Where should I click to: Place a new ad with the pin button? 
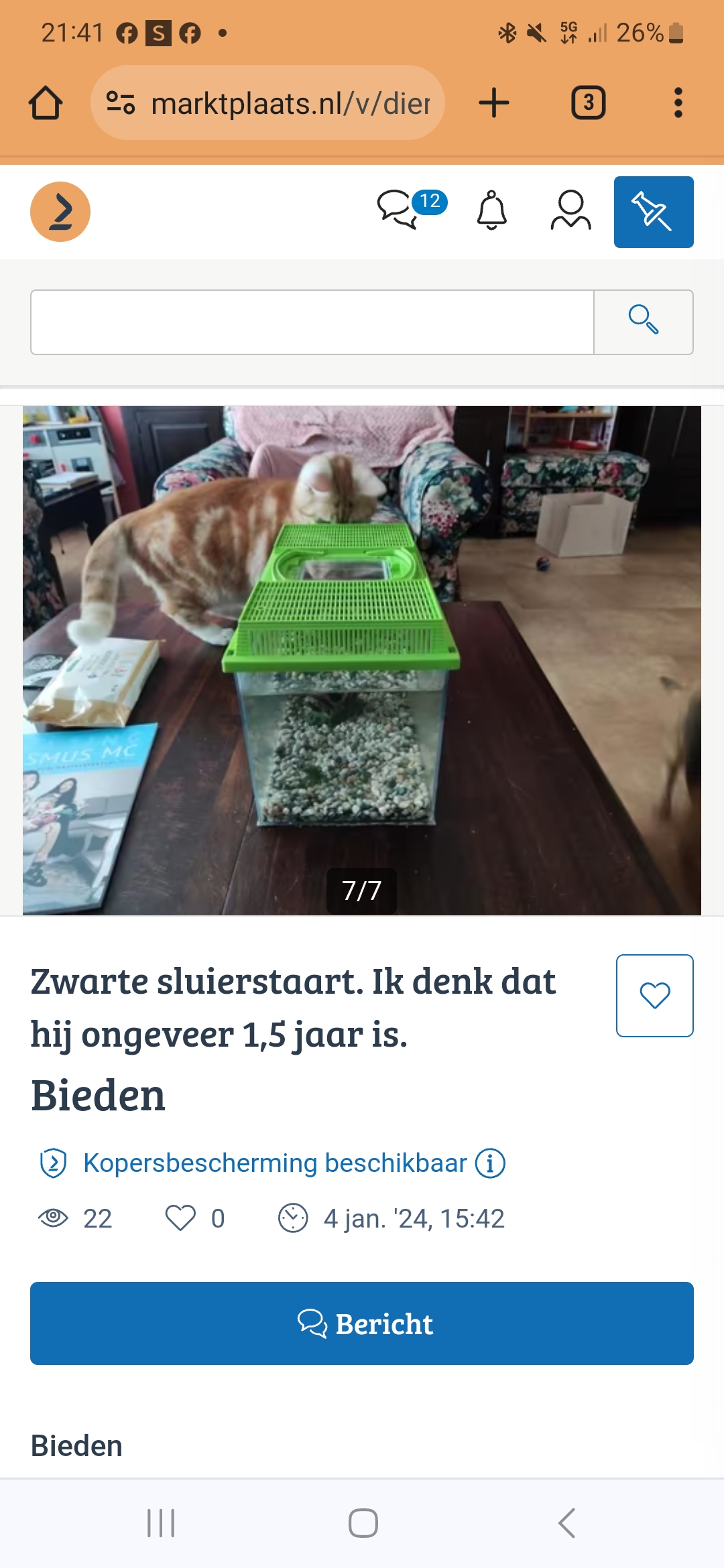click(x=654, y=212)
